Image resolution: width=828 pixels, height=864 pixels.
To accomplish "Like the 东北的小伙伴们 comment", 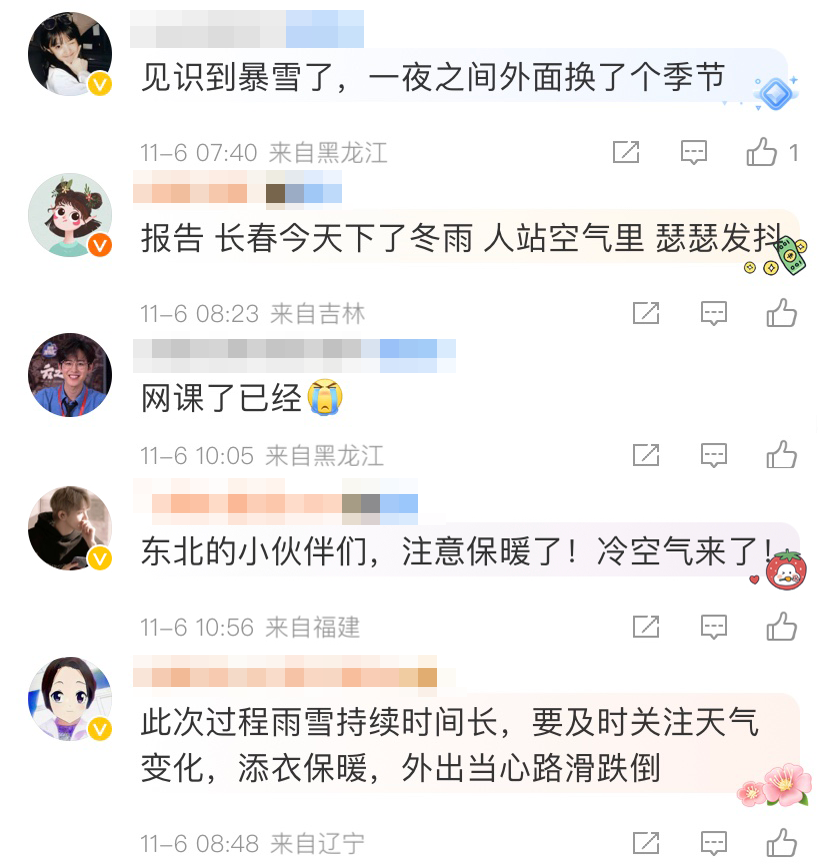I will (781, 627).
